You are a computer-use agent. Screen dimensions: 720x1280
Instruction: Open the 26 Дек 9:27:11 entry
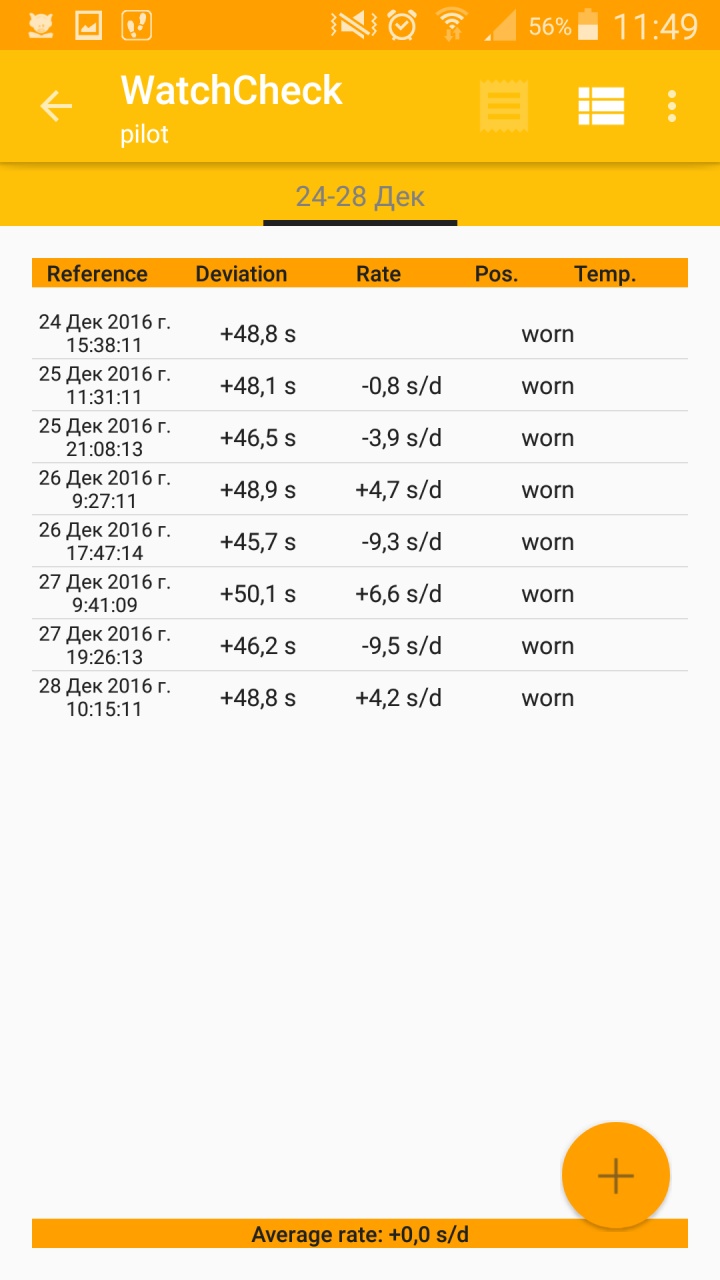point(360,490)
